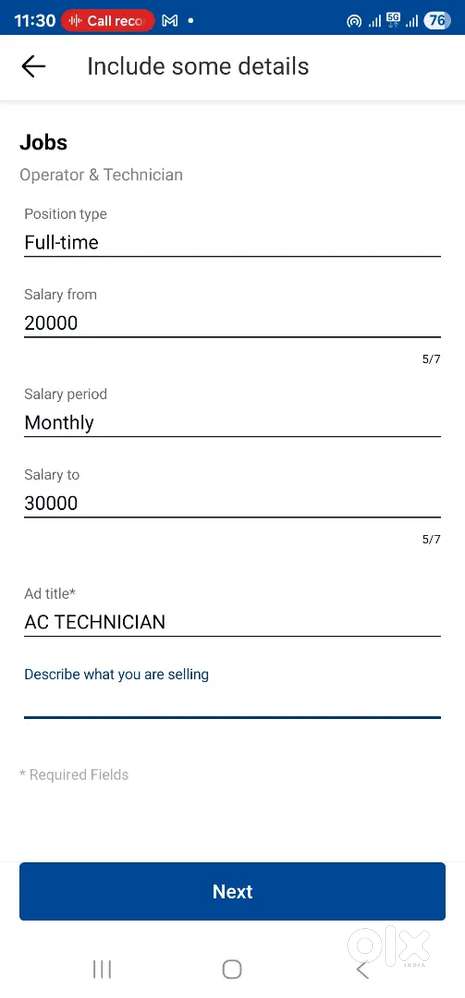
Task: Go back using the top arrow
Action: coord(33,66)
